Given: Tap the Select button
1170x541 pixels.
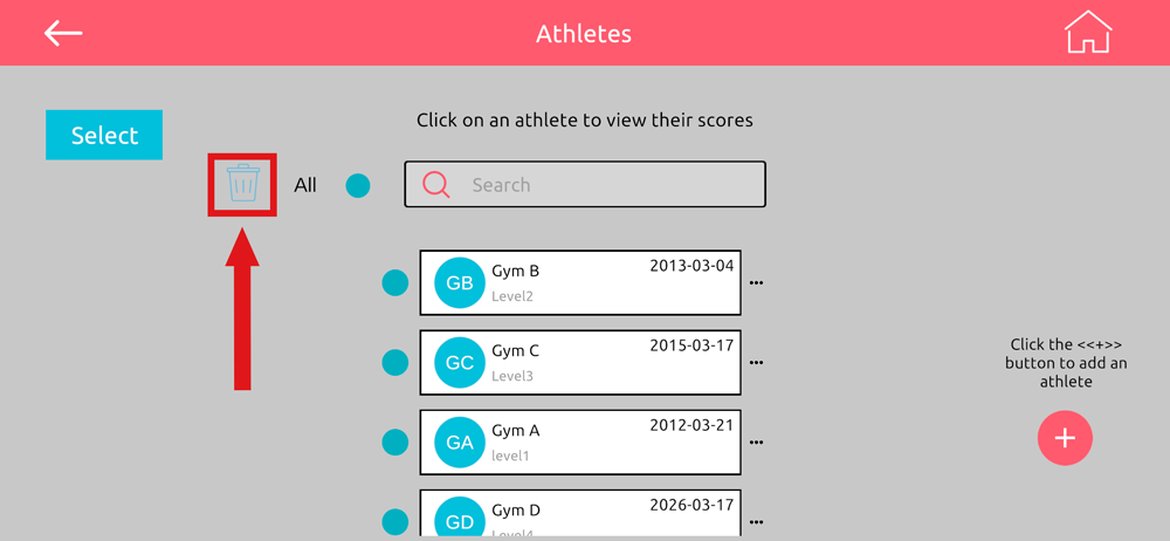Looking at the screenshot, I should click(x=104, y=135).
